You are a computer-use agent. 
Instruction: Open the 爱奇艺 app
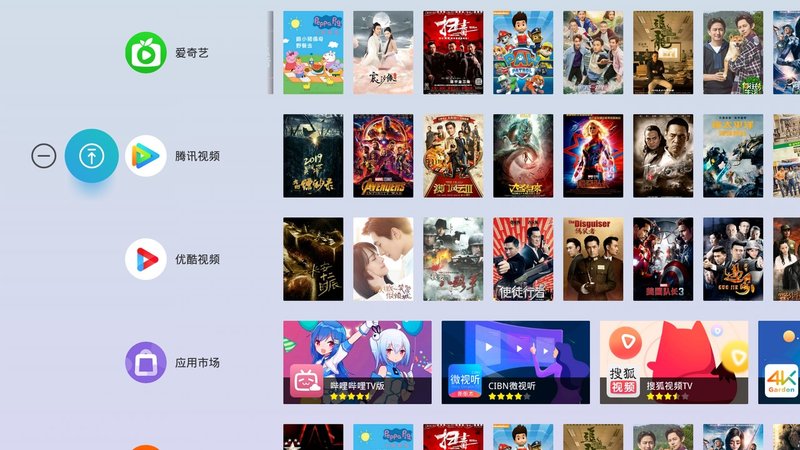click(146, 52)
